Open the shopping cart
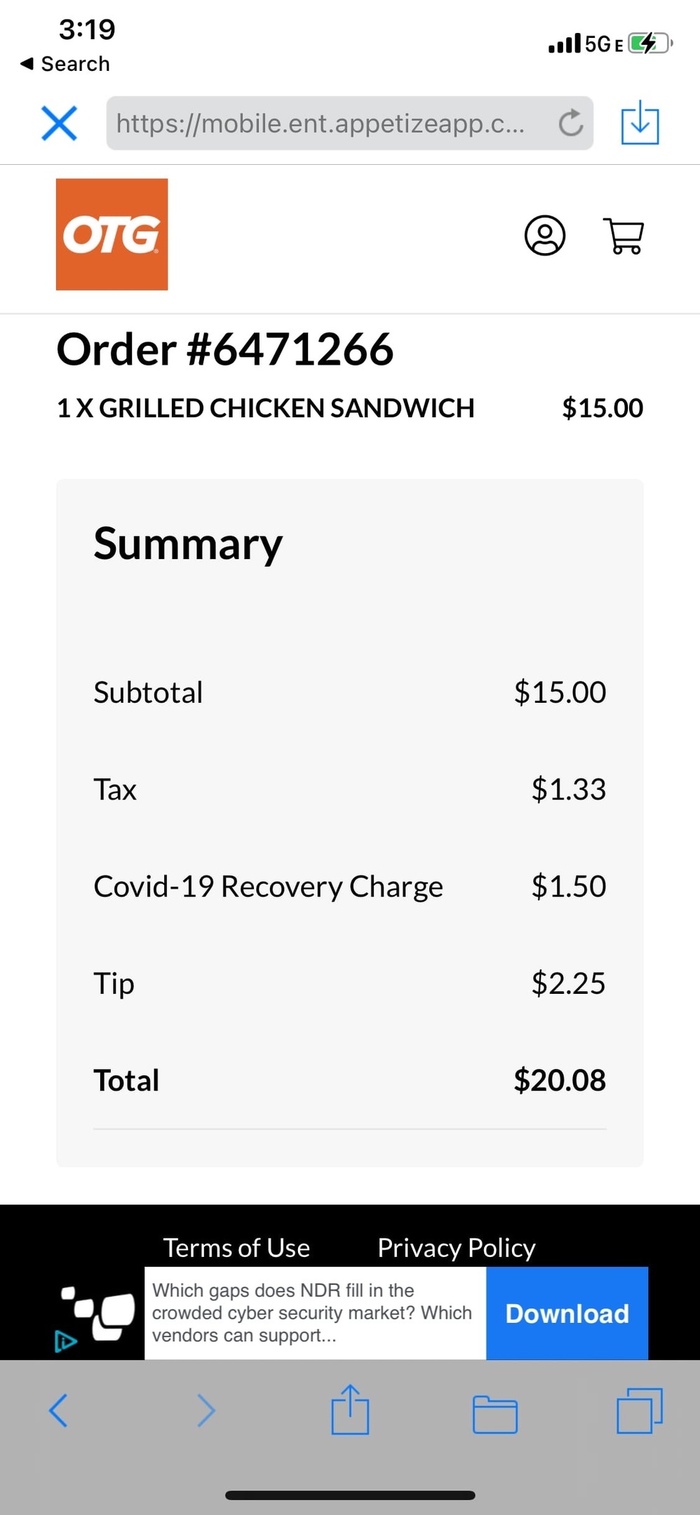The height and width of the screenshot is (1515, 700). [x=625, y=235]
